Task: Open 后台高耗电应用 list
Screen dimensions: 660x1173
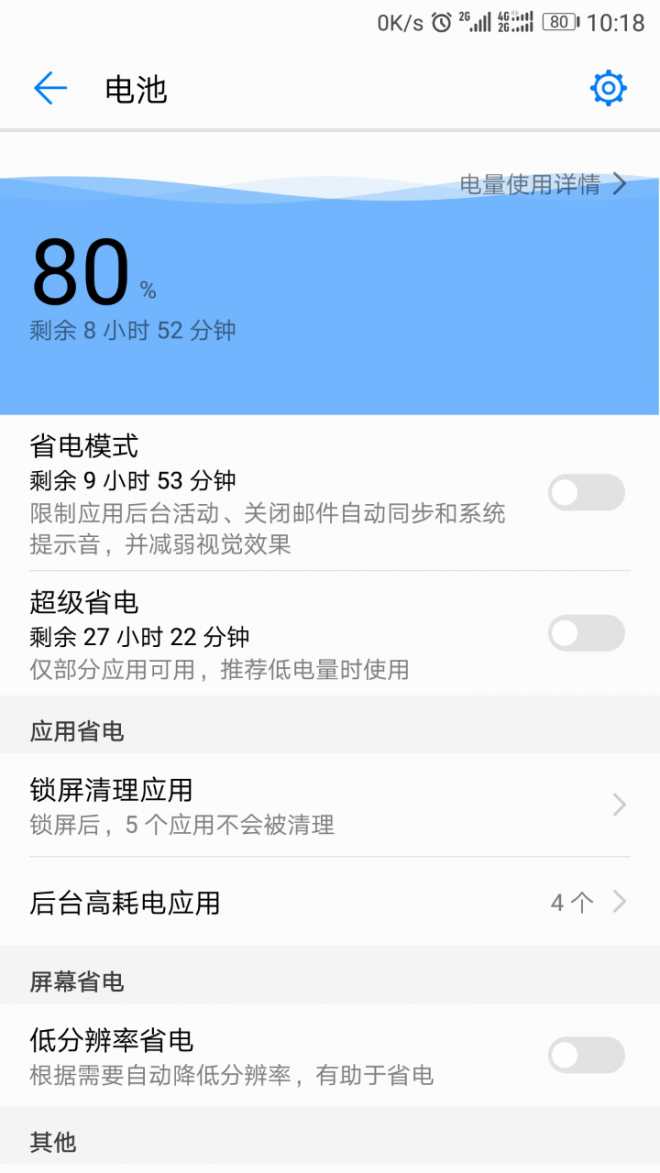Action: 330,902
